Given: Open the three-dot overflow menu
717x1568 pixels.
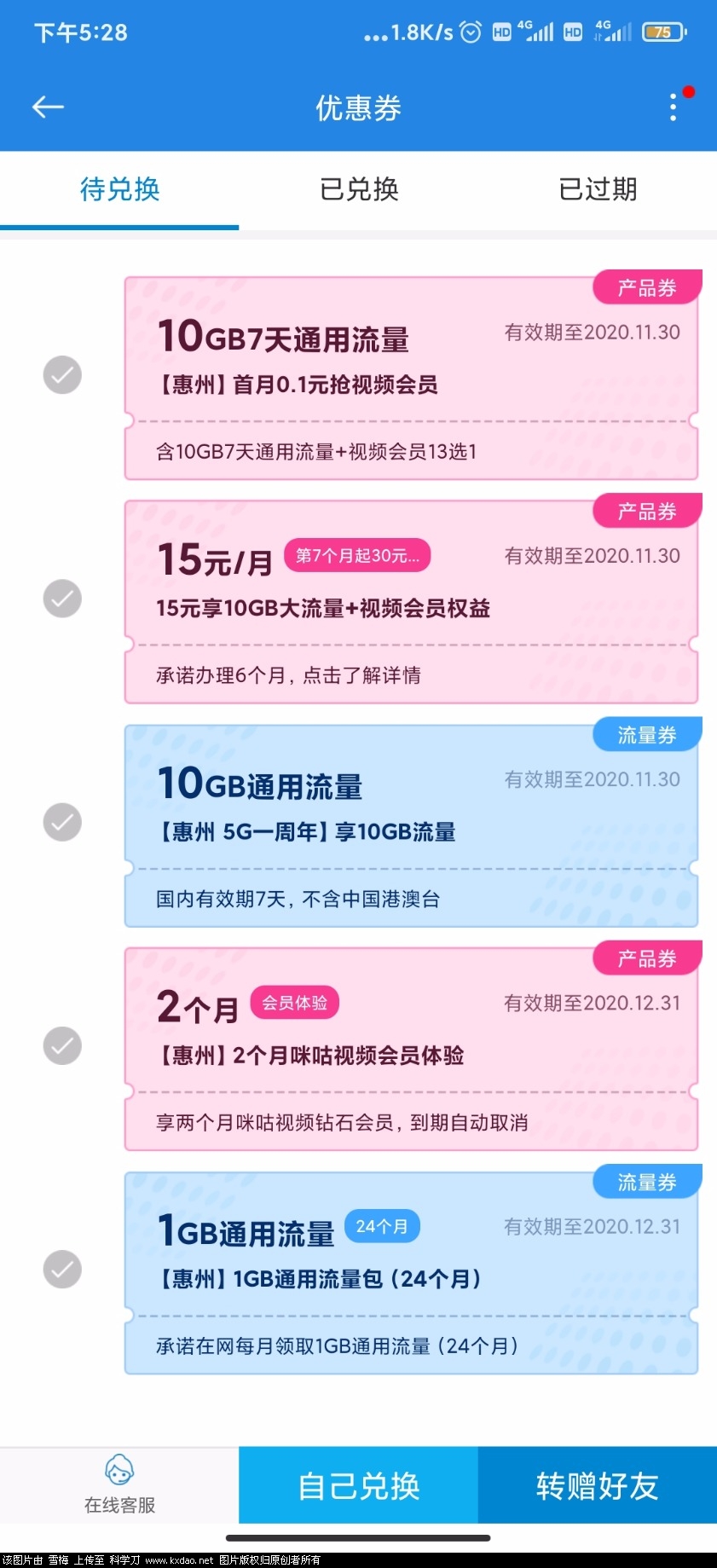Looking at the screenshot, I should coord(674,107).
